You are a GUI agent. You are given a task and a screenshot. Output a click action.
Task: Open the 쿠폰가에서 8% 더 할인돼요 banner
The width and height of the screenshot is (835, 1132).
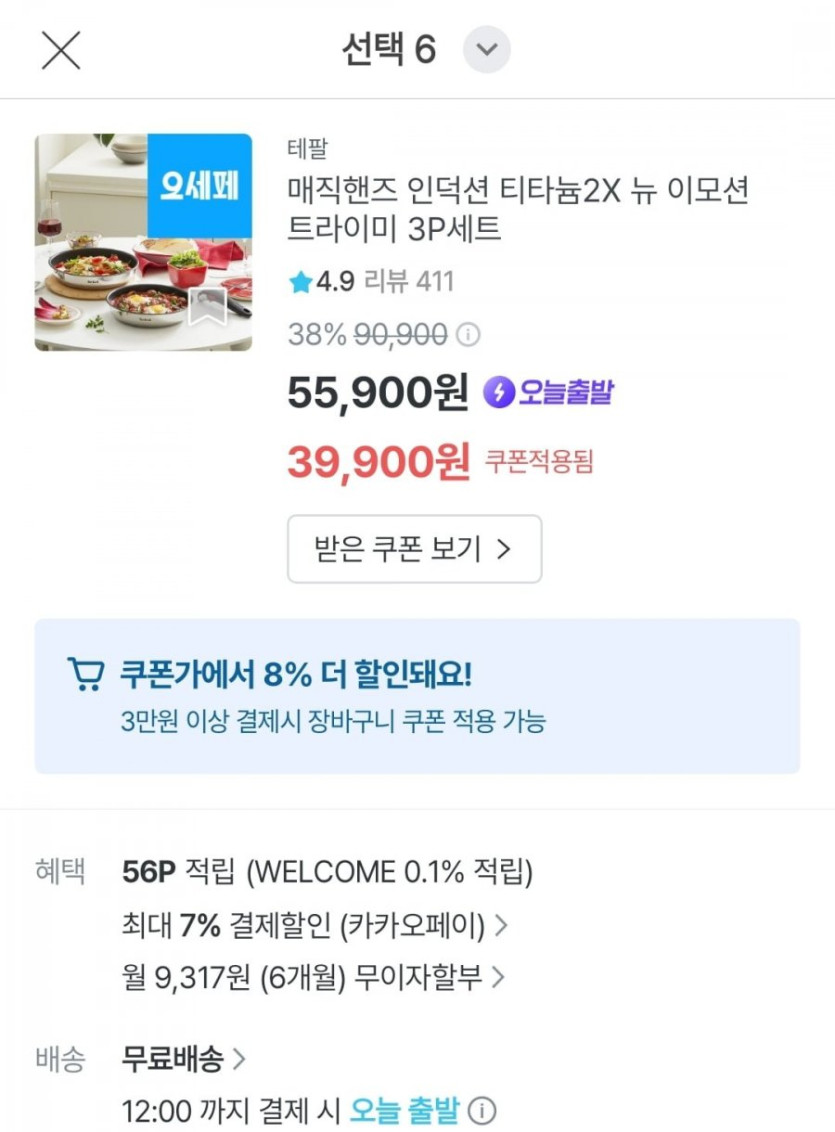pyautogui.click(x=417, y=696)
